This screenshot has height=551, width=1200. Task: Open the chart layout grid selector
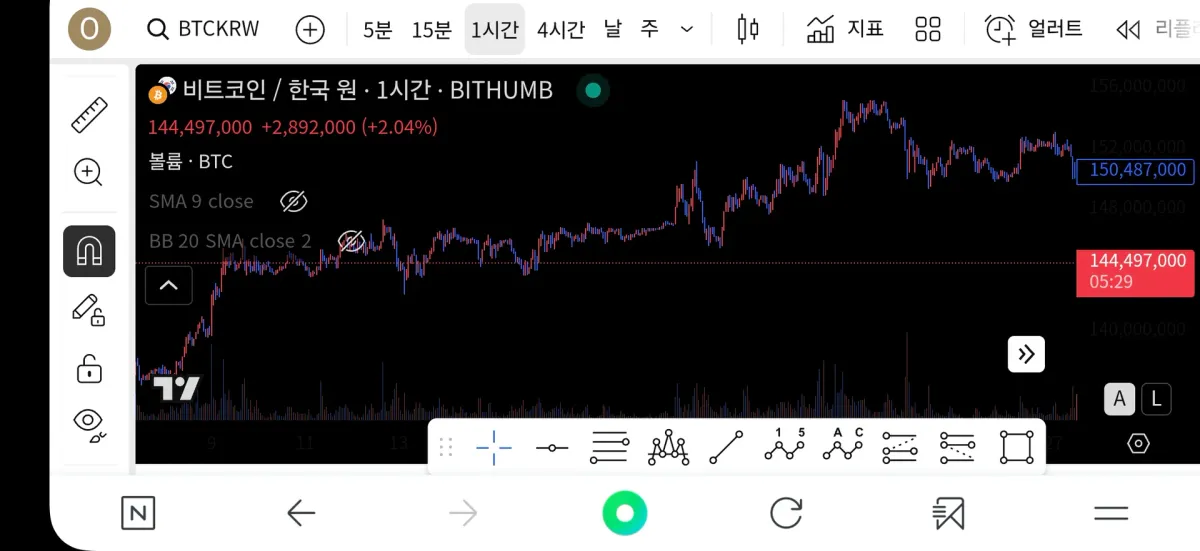click(928, 29)
